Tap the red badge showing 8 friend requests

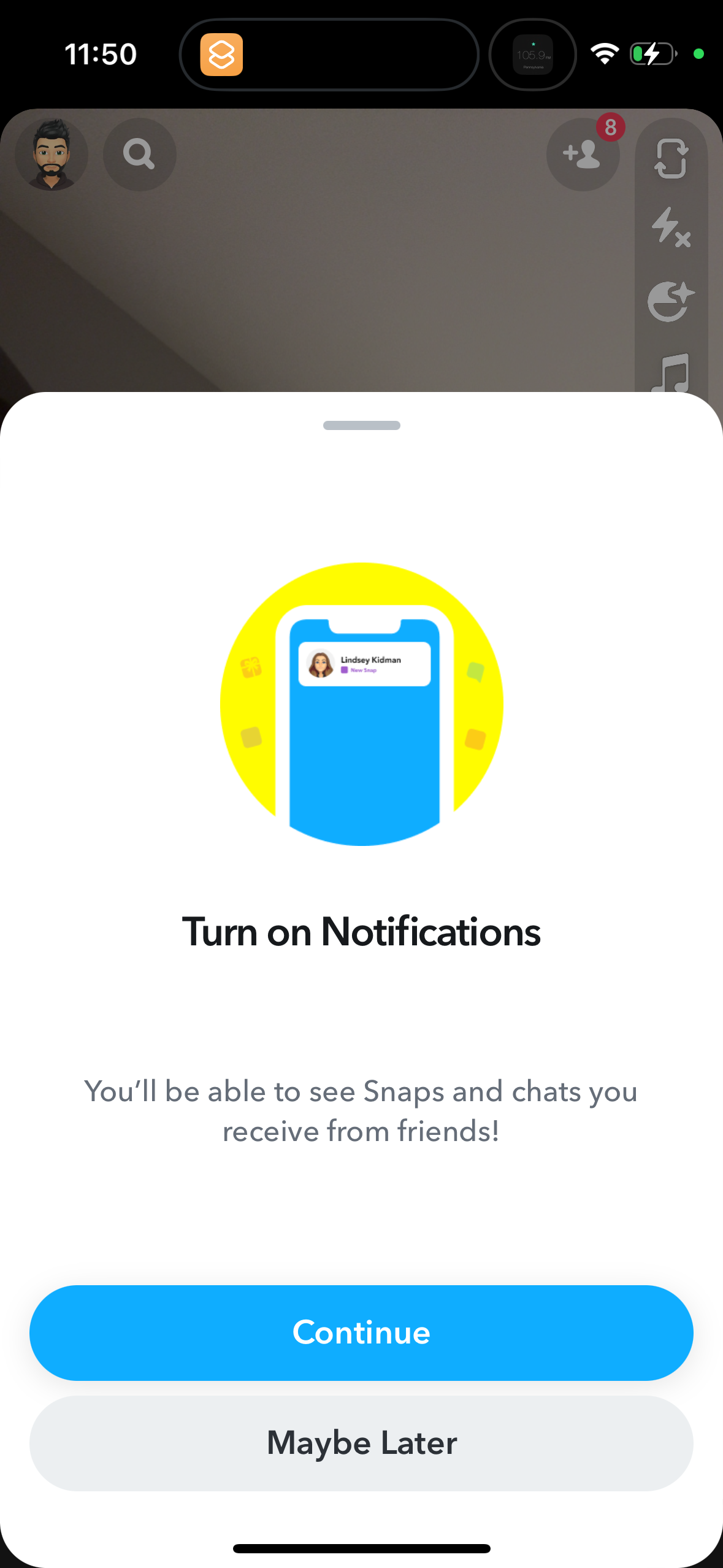click(x=610, y=128)
